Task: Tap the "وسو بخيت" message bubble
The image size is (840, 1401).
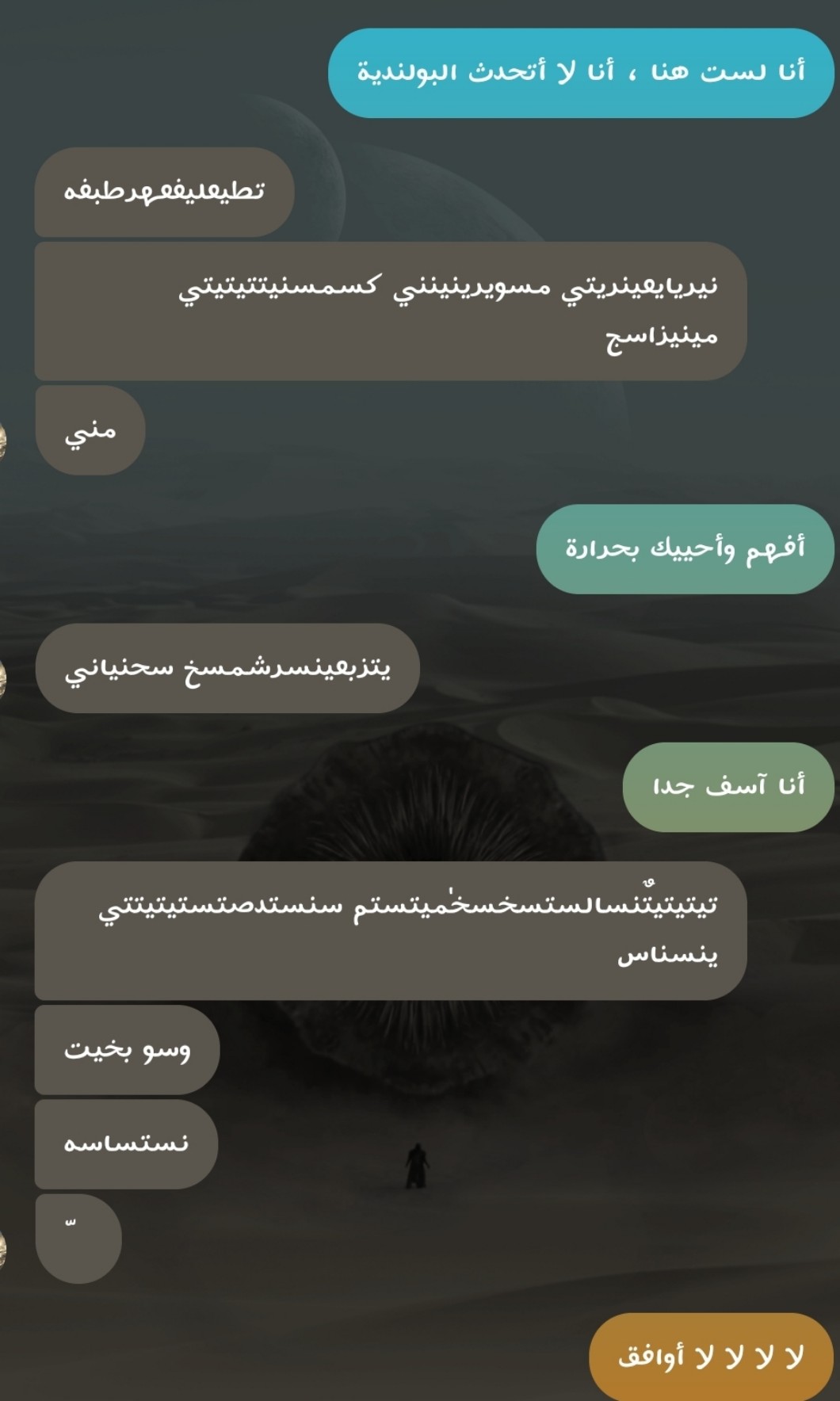Action: (127, 1049)
